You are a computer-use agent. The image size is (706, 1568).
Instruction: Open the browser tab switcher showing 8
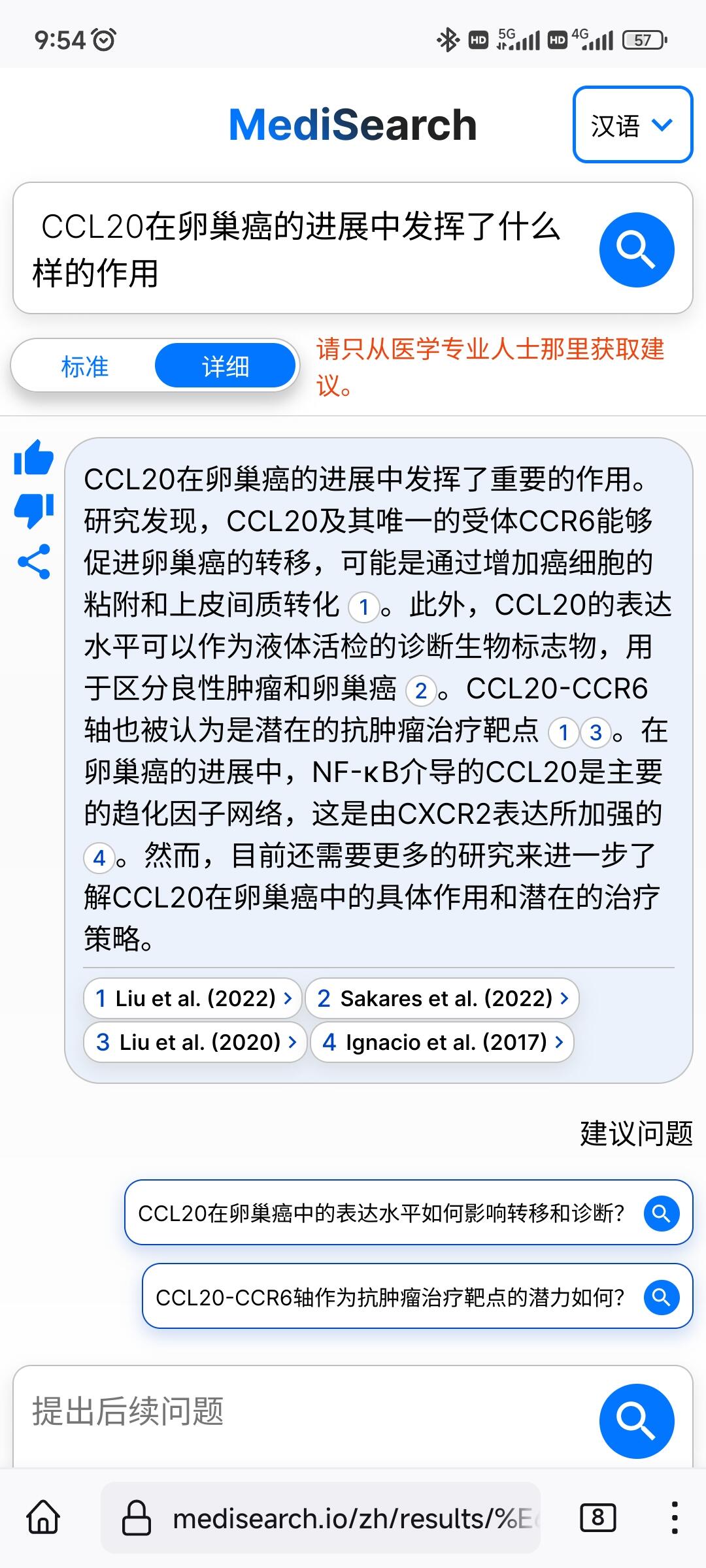pos(597,1518)
